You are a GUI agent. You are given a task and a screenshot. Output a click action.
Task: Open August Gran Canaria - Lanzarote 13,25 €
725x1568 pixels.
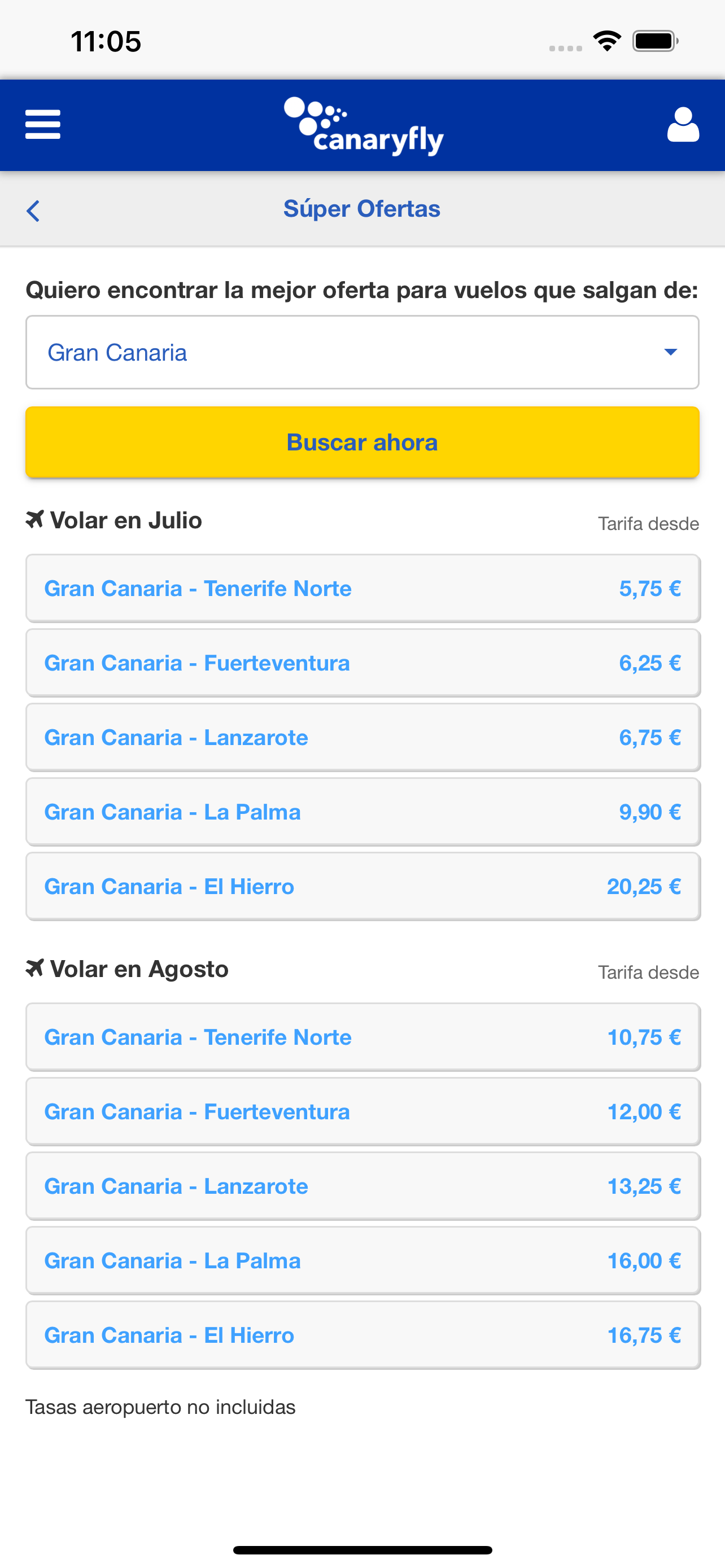(x=363, y=1186)
